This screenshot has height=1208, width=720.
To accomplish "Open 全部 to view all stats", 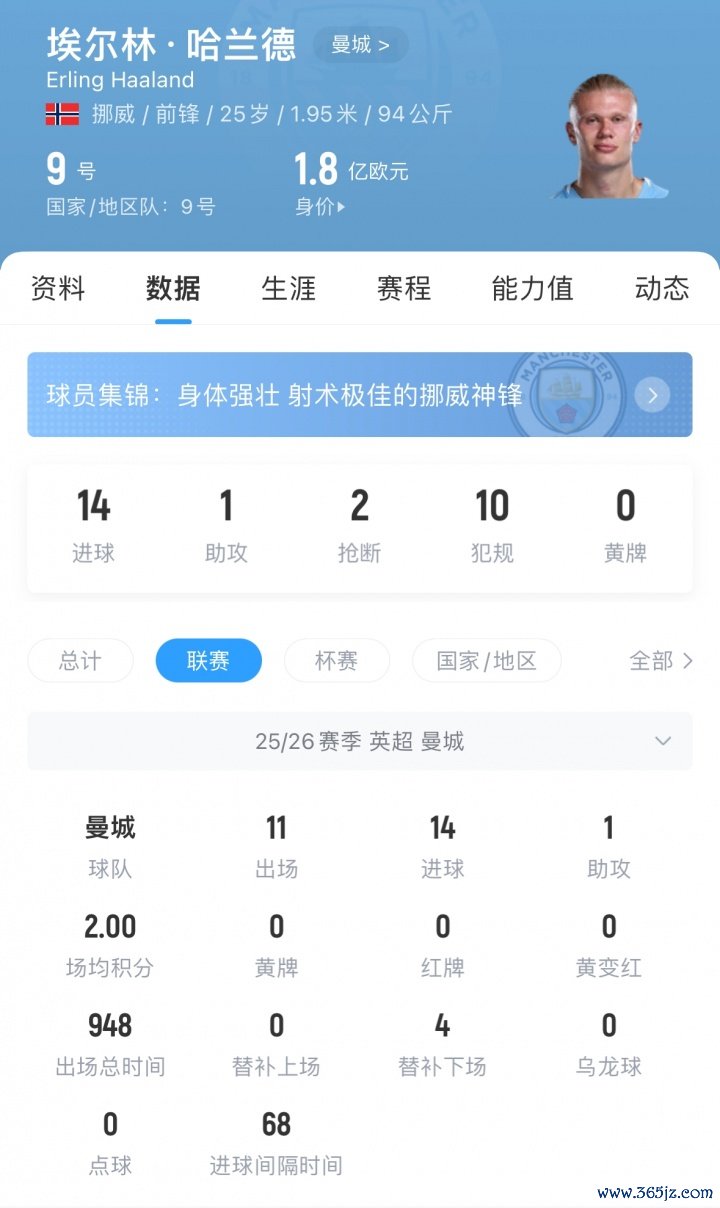I will coord(660,660).
